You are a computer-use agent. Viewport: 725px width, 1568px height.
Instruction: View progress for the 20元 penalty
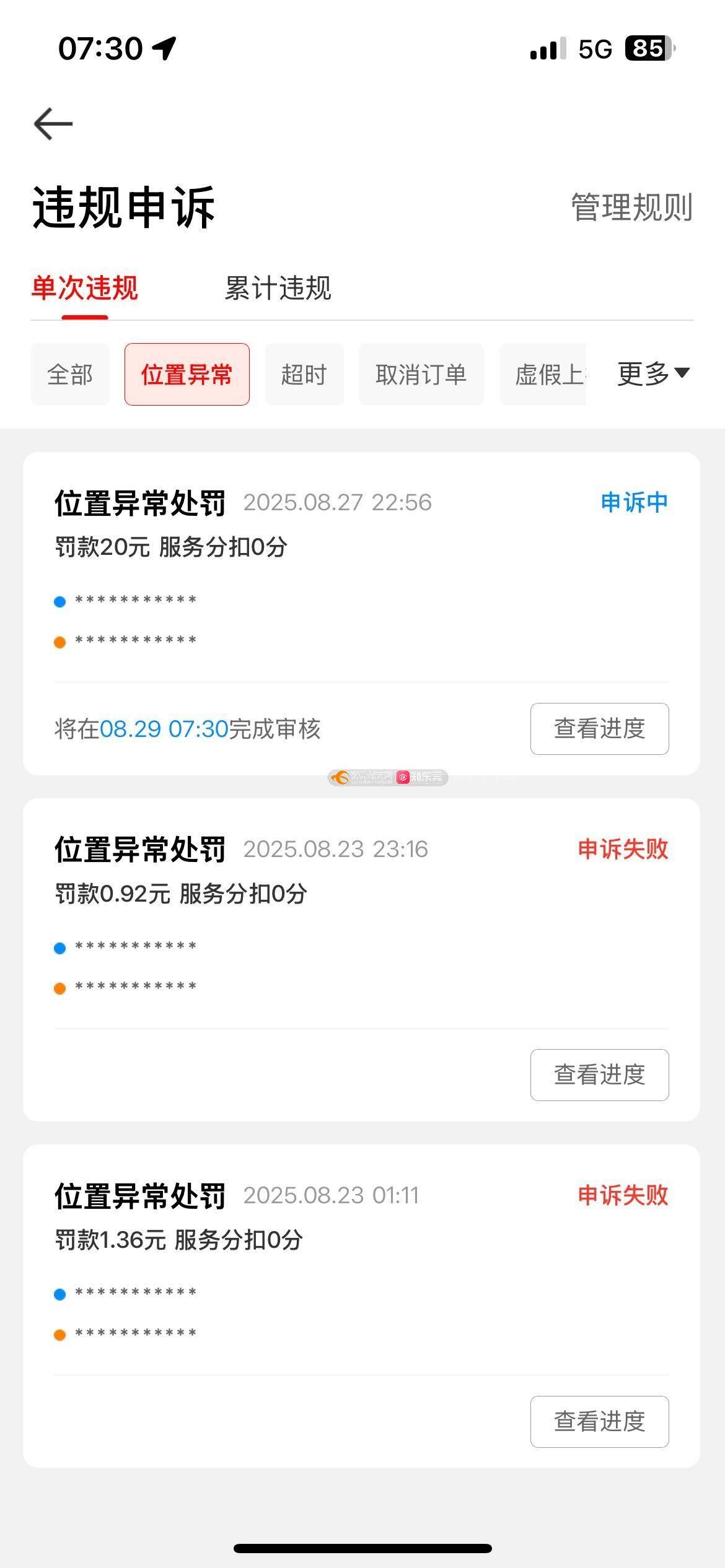click(599, 729)
